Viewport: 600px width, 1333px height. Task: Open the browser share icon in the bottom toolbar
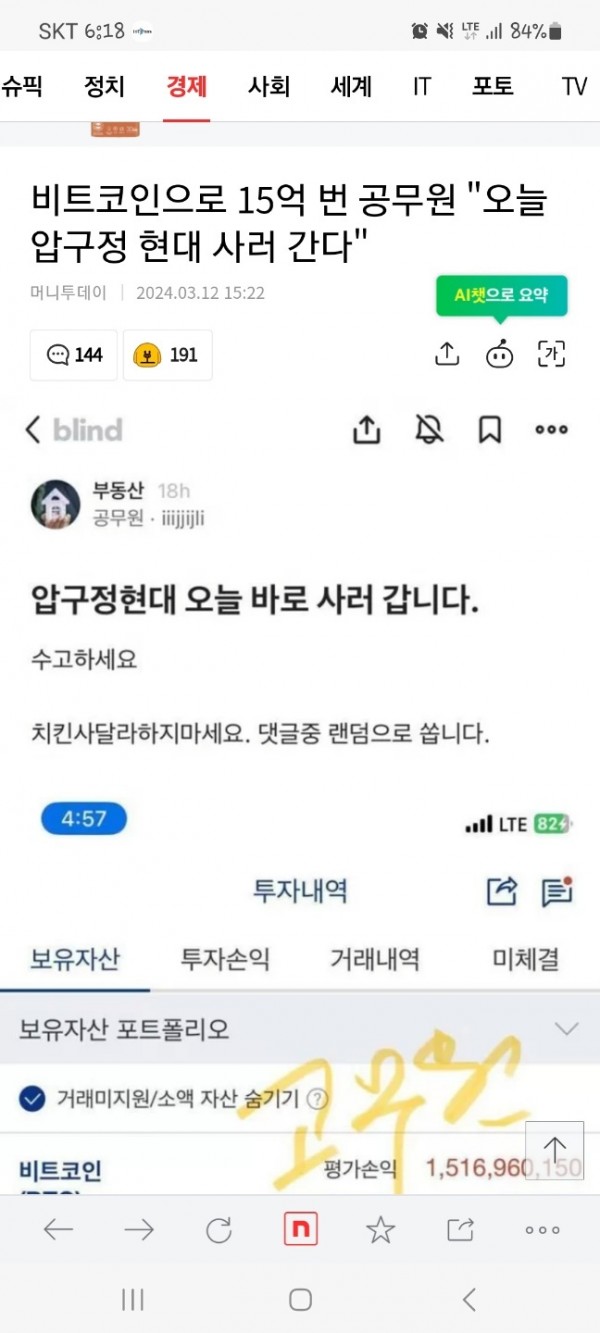click(x=461, y=1230)
